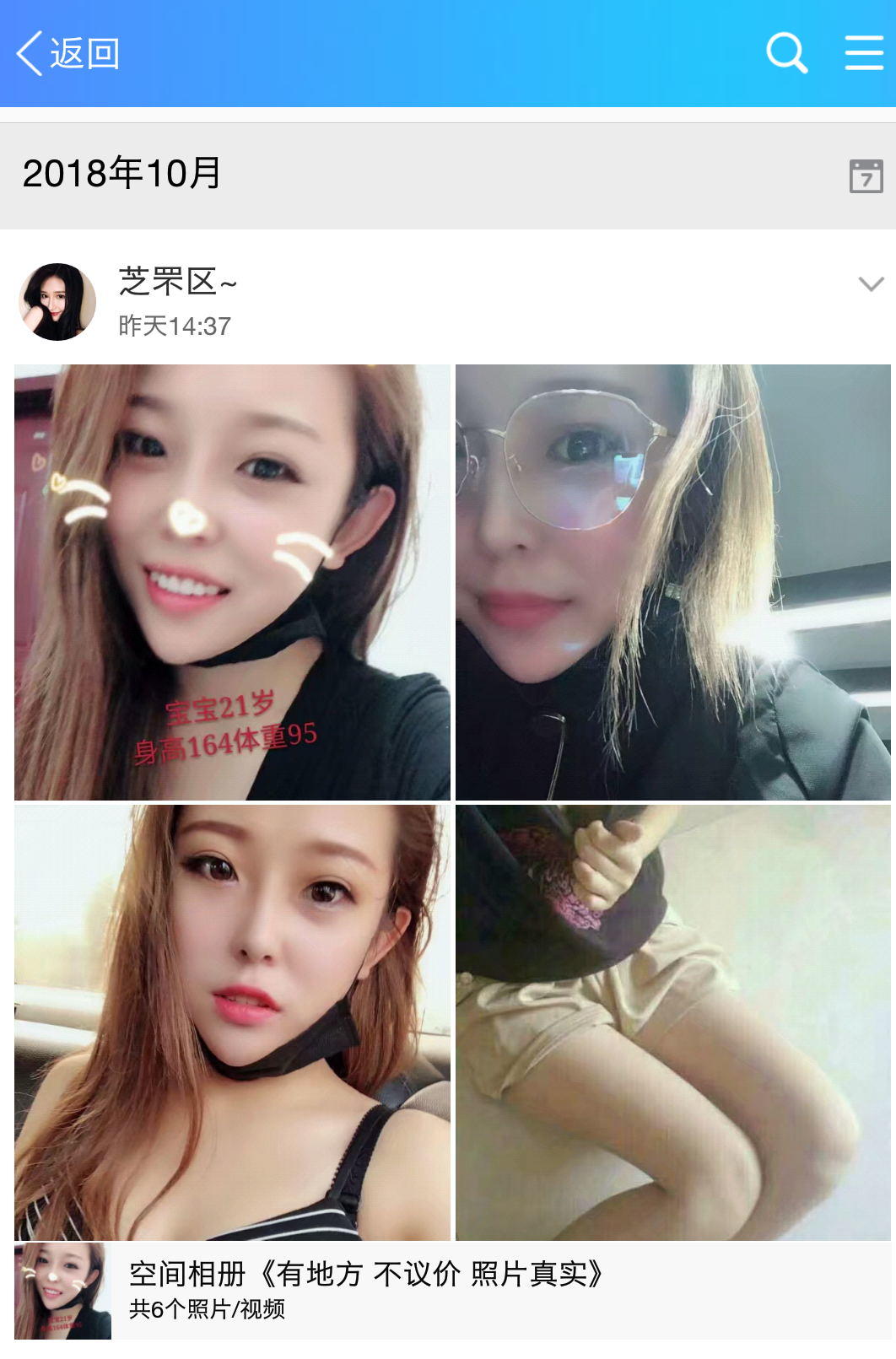This screenshot has width=896, height=1359.
Task: Tap the magnifier in the blue header
Action: pyautogui.click(x=786, y=53)
